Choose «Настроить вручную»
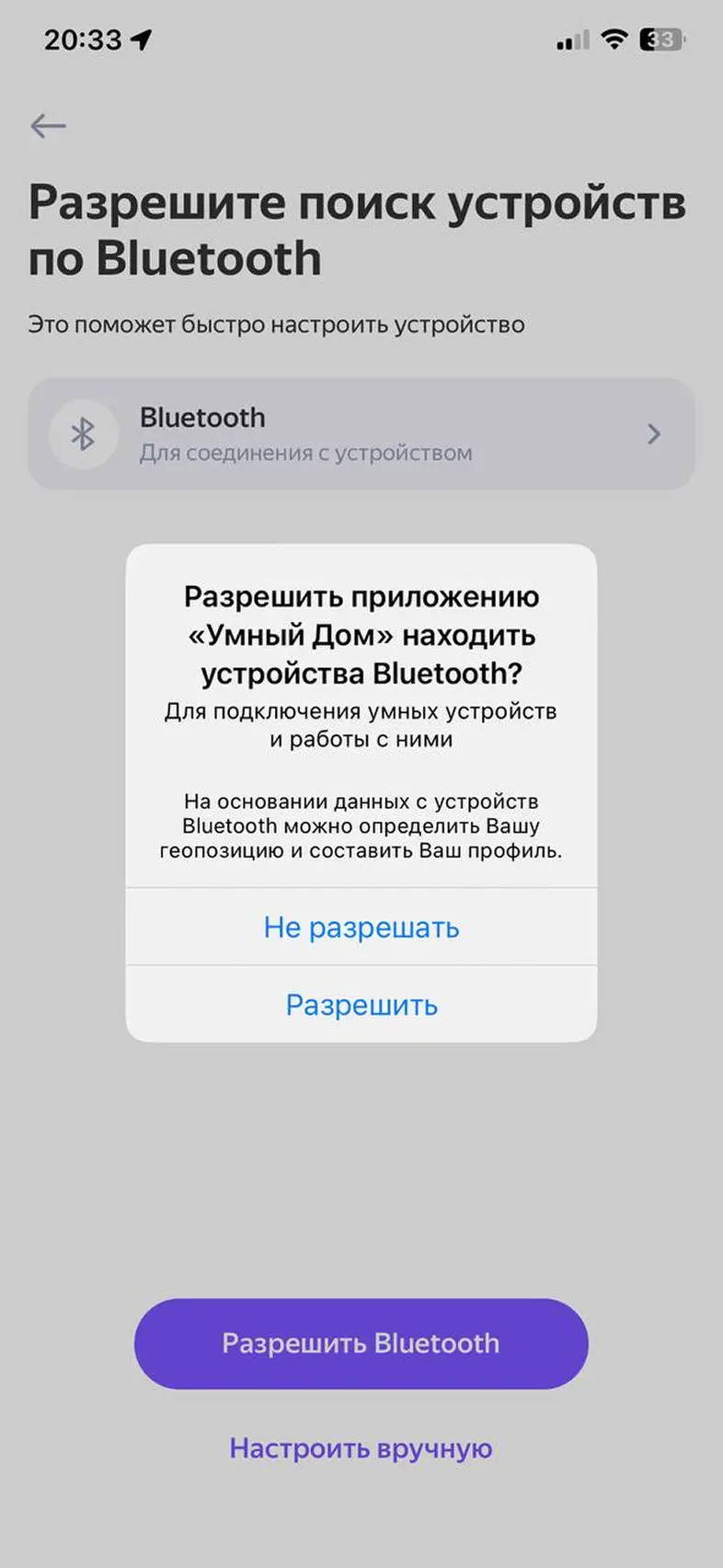723x1568 pixels. [x=361, y=1448]
